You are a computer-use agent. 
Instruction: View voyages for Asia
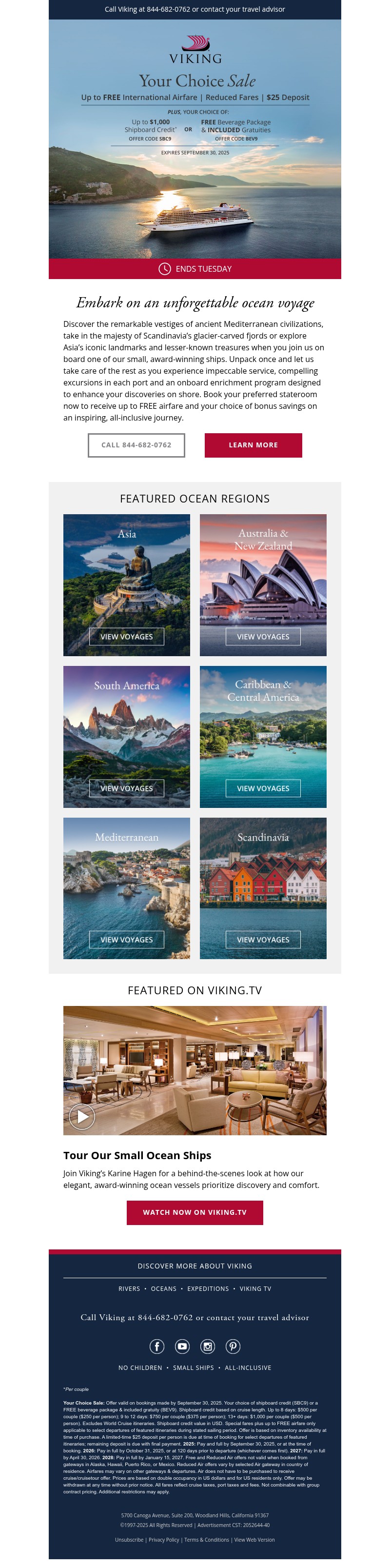click(127, 637)
